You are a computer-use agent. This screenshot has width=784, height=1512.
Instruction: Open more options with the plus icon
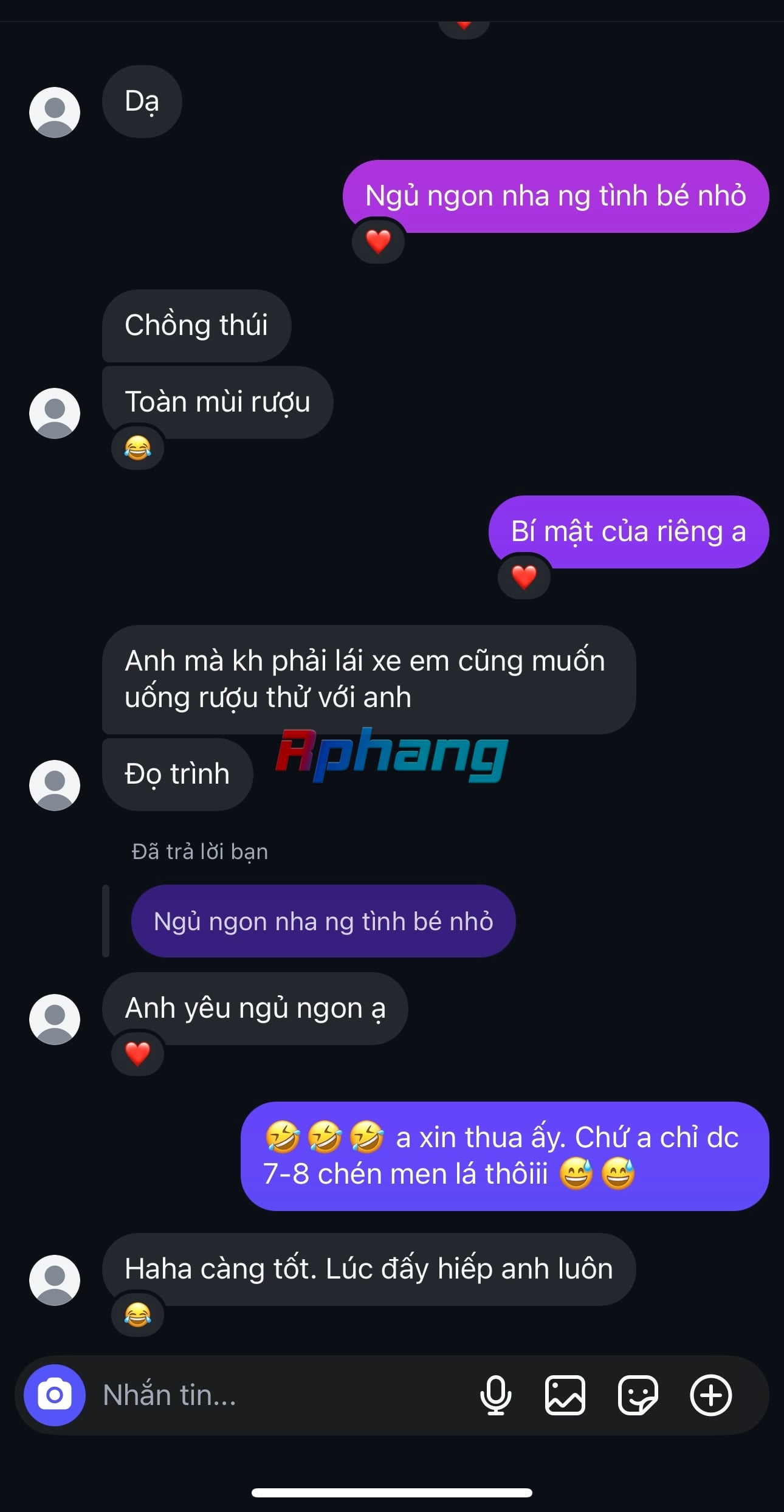[x=710, y=1395]
